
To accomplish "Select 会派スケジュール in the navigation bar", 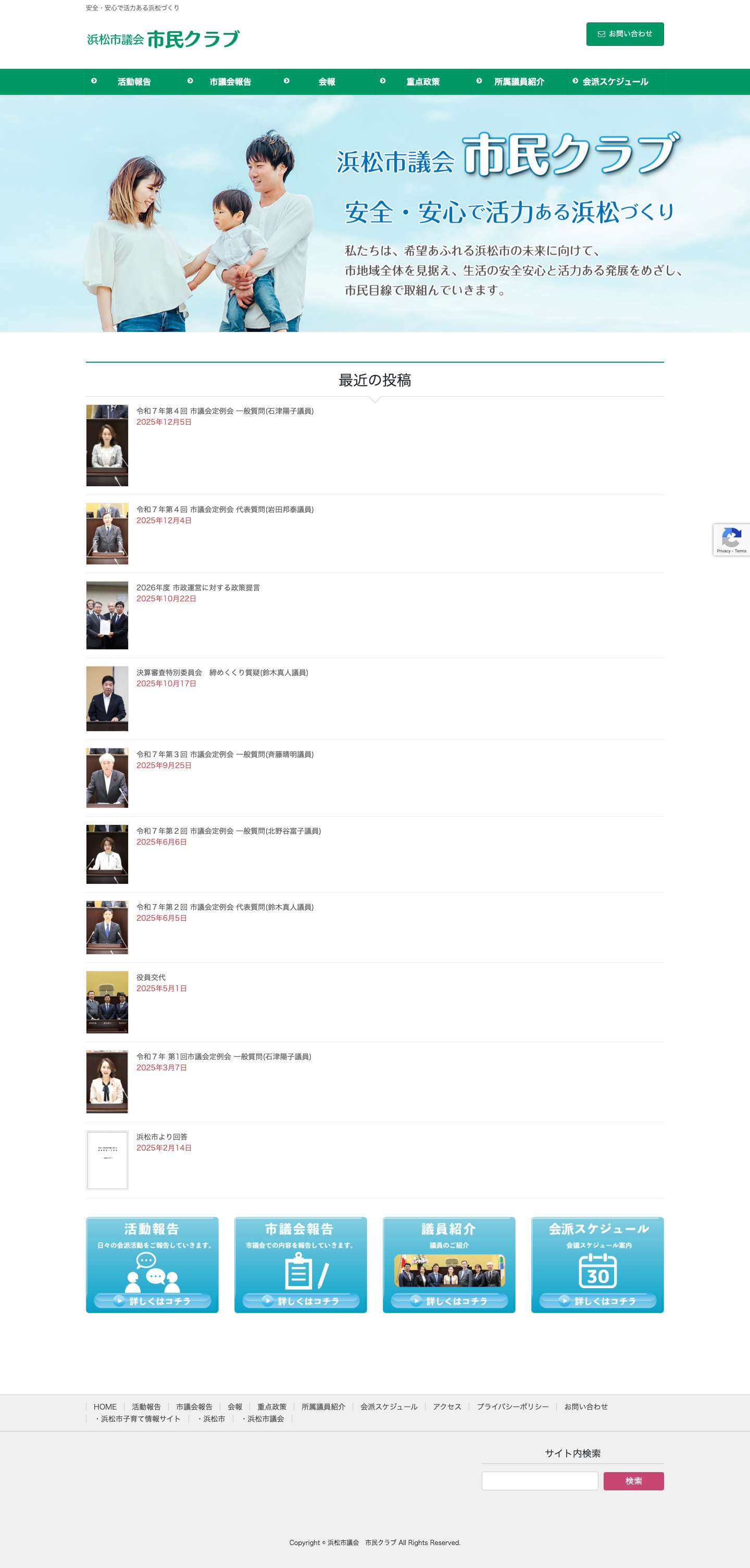I will [615, 82].
